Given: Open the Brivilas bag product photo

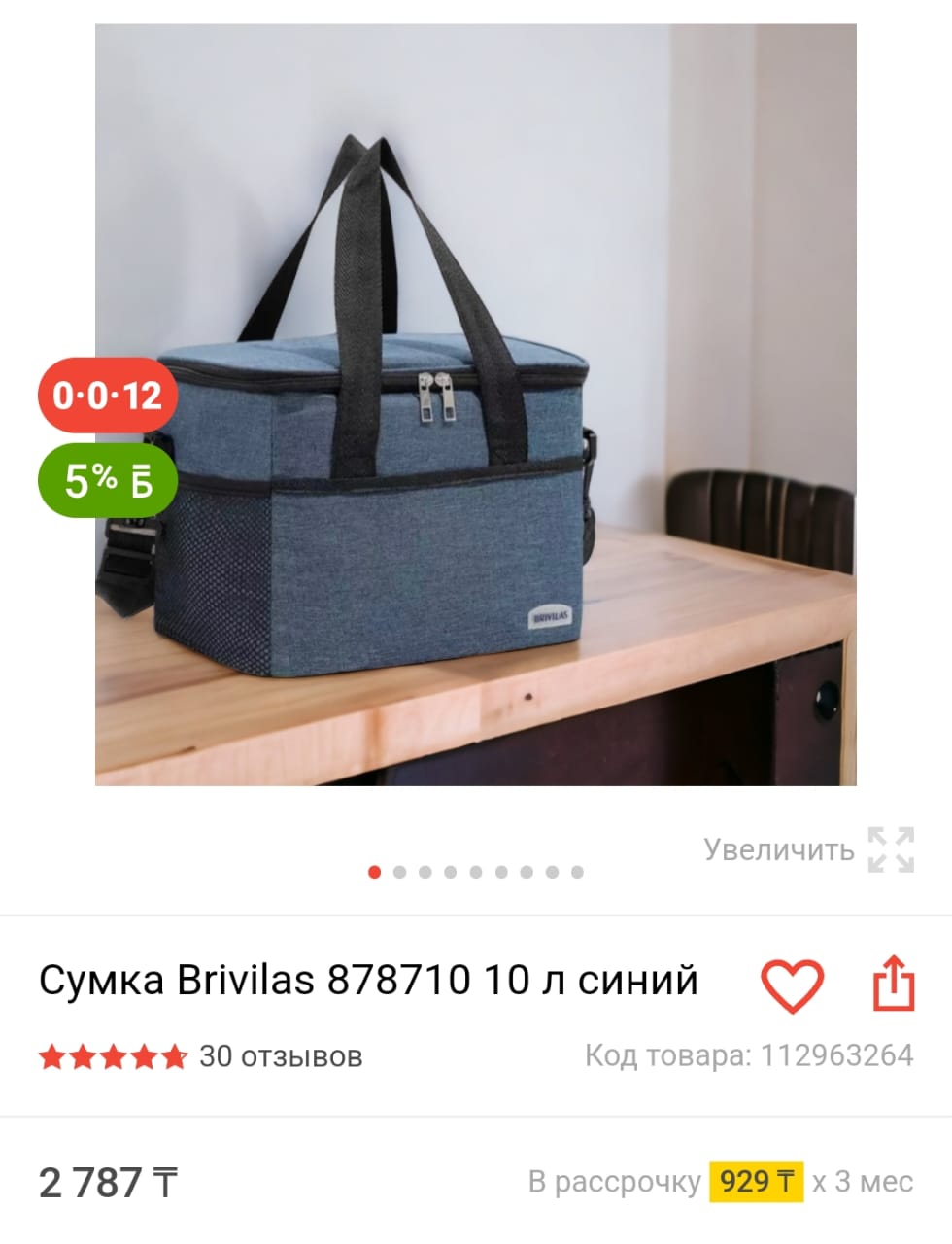Looking at the screenshot, I should [x=475, y=404].
